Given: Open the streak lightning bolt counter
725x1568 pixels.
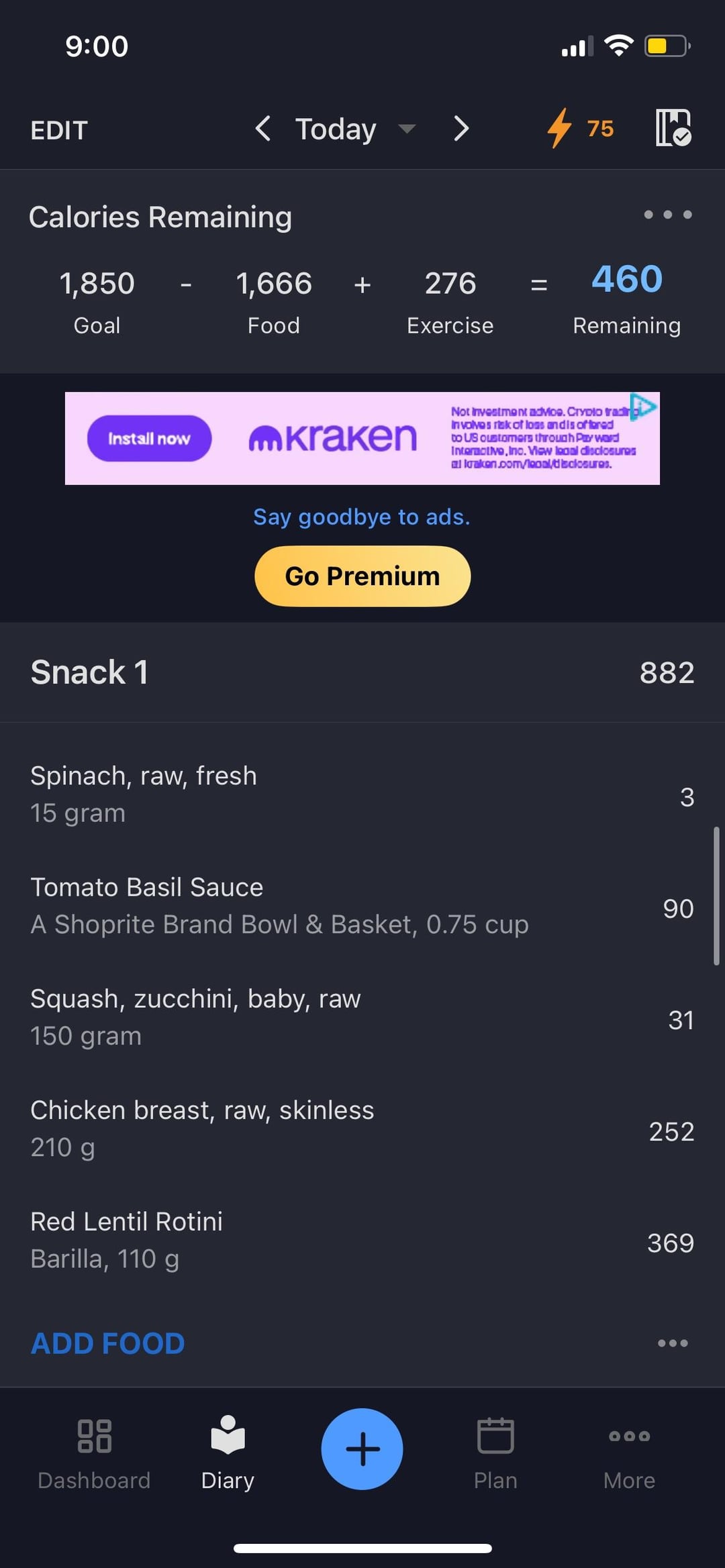Looking at the screenshot, I should pos(580,128).
